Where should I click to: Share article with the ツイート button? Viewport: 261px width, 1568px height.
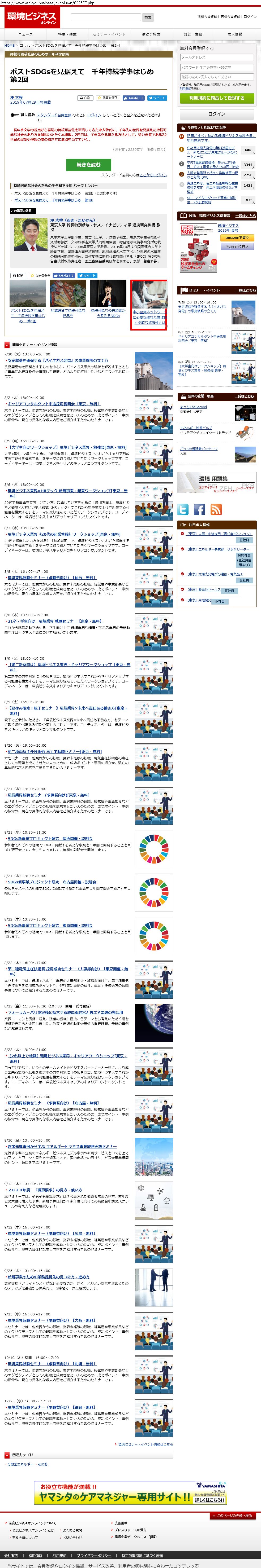coord(157,97)
